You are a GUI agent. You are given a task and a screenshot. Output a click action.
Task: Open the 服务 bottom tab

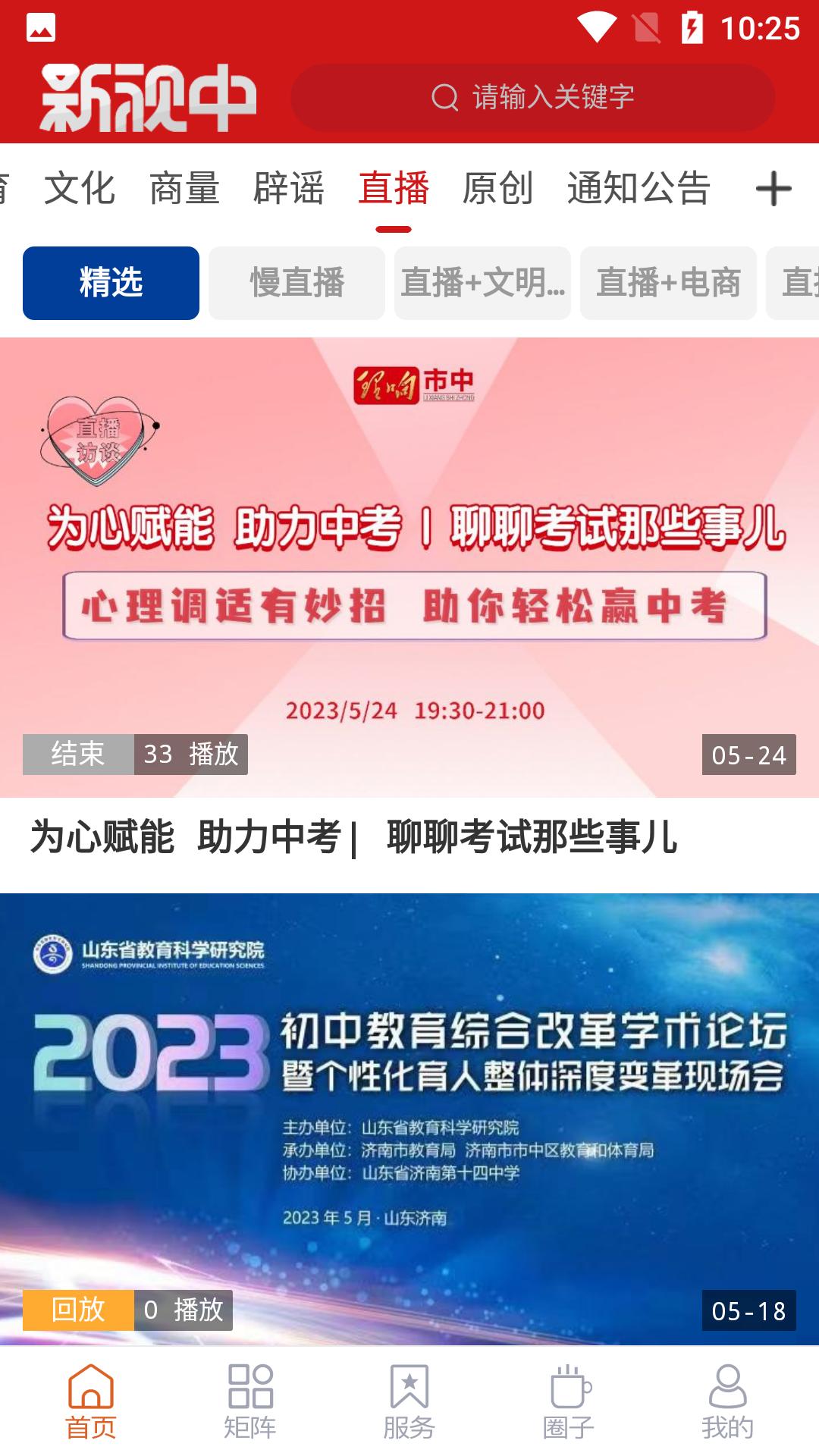(409, 1401)
